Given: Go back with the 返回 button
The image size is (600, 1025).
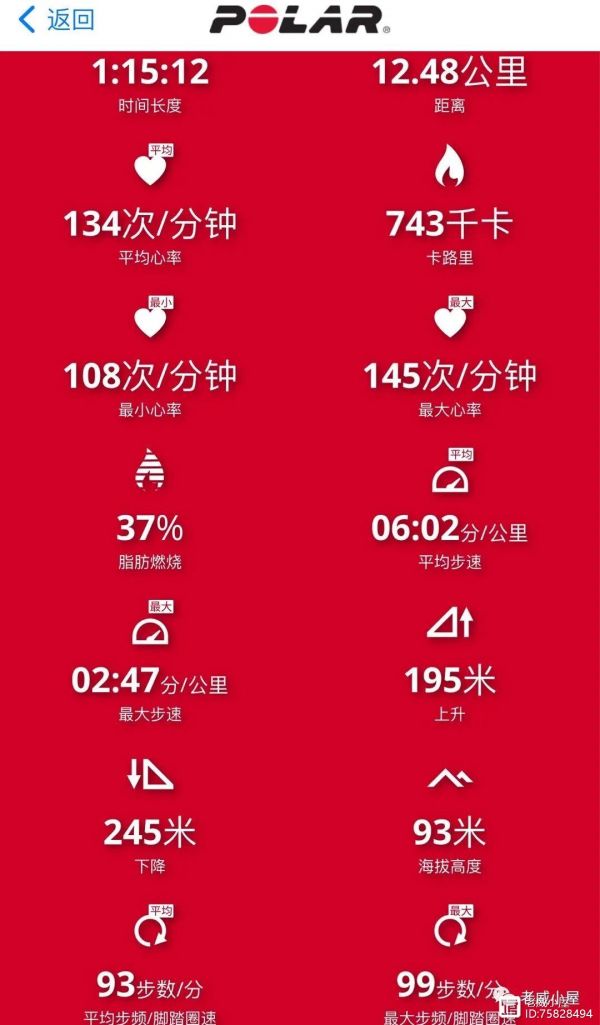Looking at the screenshot, I should (x=56, y=20).
